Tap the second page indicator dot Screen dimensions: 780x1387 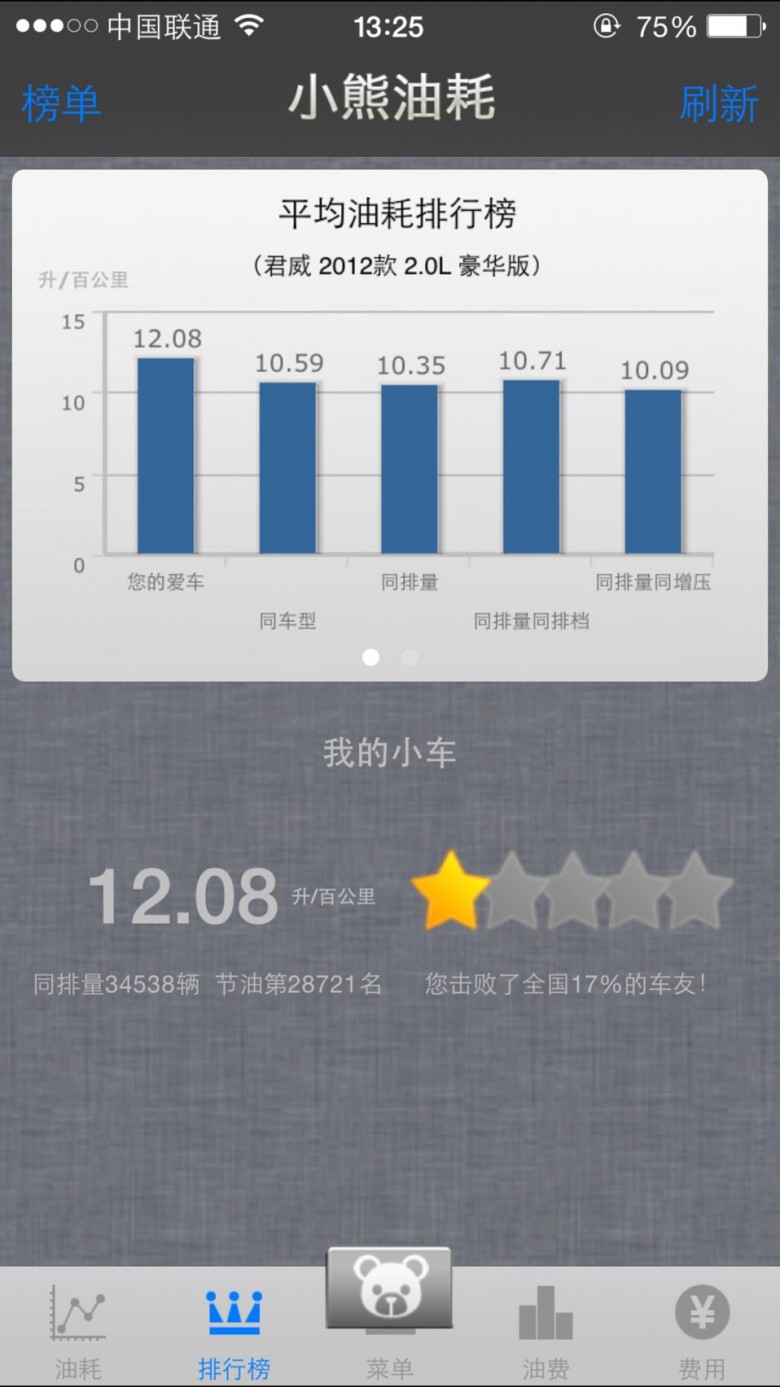click(410, 657)
